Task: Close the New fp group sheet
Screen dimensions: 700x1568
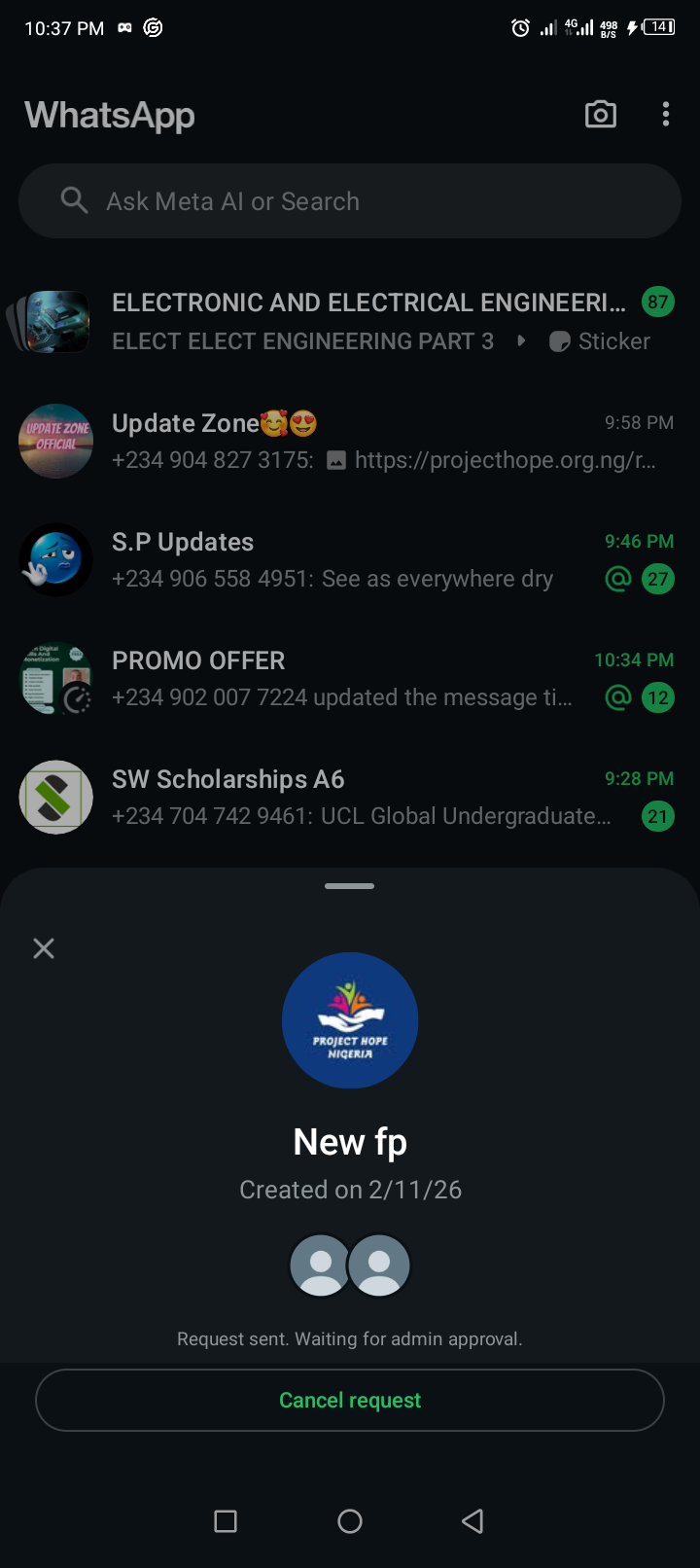Action: click(x=44, y=948)
